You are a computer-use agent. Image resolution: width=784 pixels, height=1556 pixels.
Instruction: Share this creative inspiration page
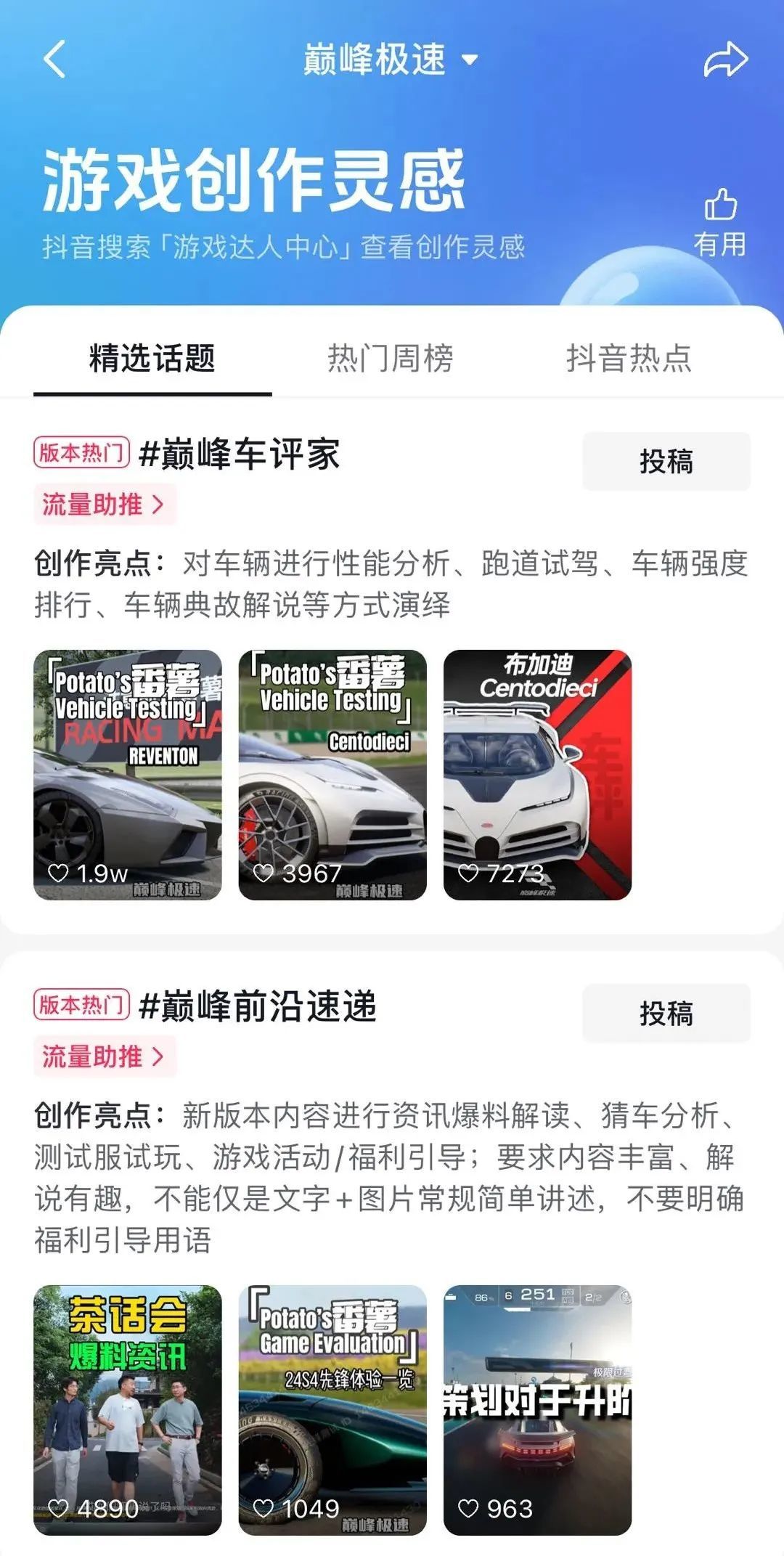click(725, 60)
